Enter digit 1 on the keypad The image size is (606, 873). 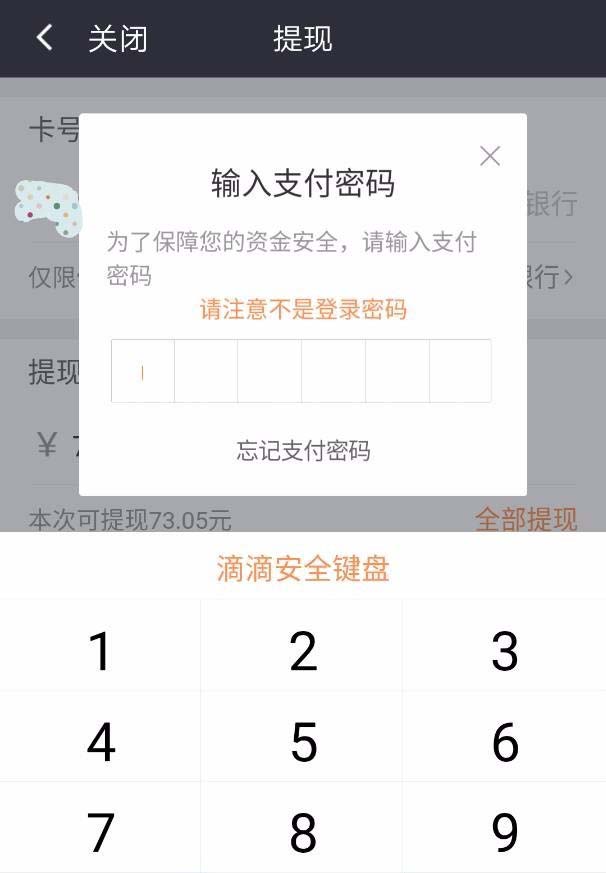pyautogui.click(x=100, y=651)
